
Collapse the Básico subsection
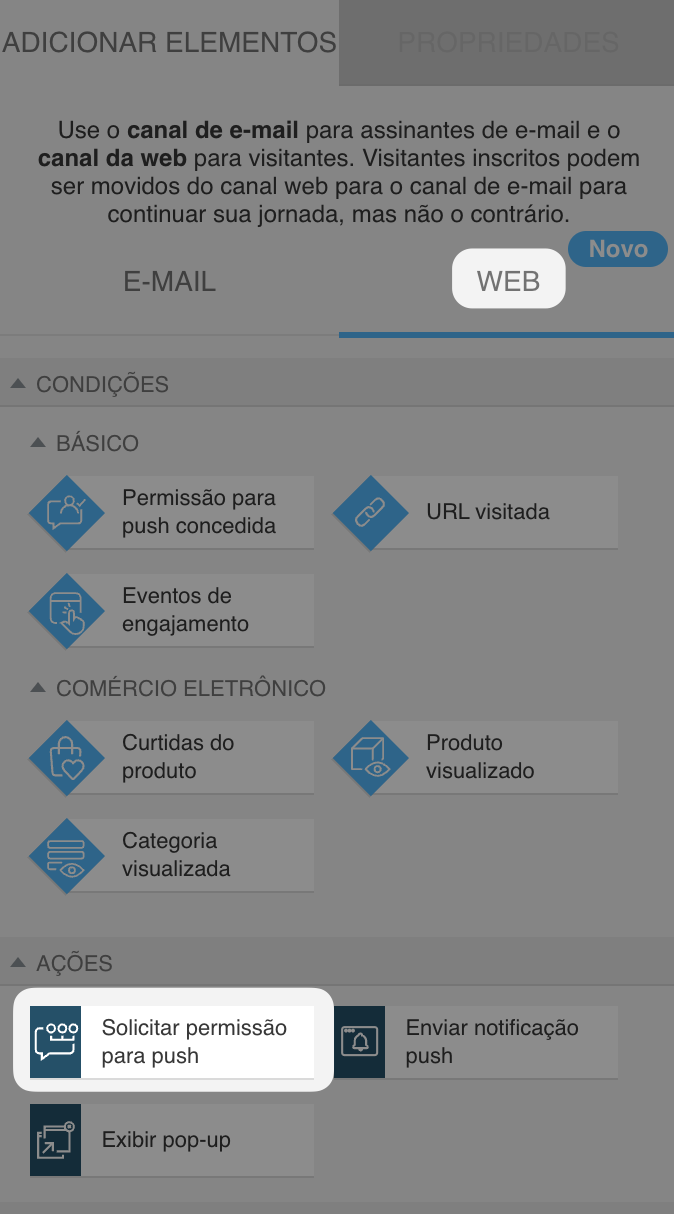pos(85,443)
